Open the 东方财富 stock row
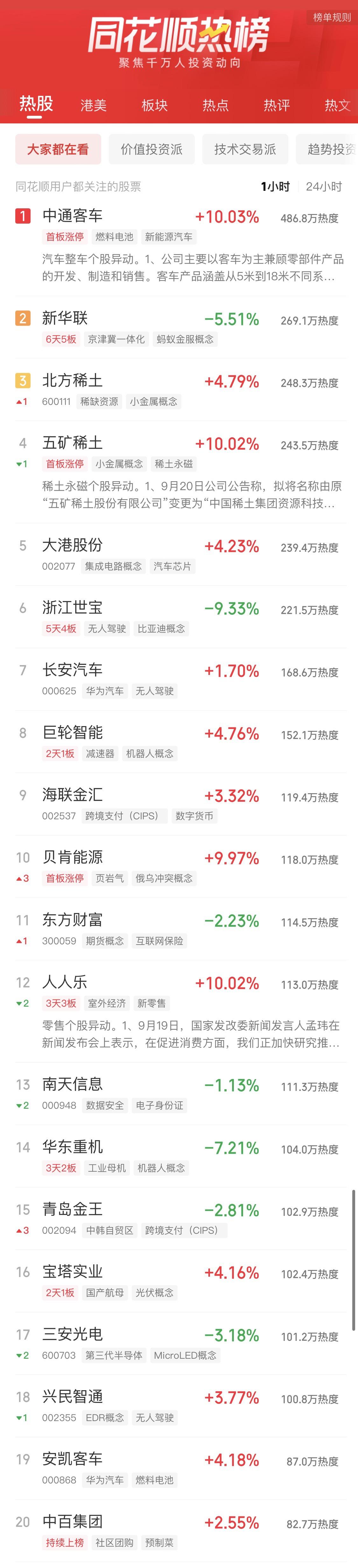The height and width of the screenshot is (1568, 358). 73,920
